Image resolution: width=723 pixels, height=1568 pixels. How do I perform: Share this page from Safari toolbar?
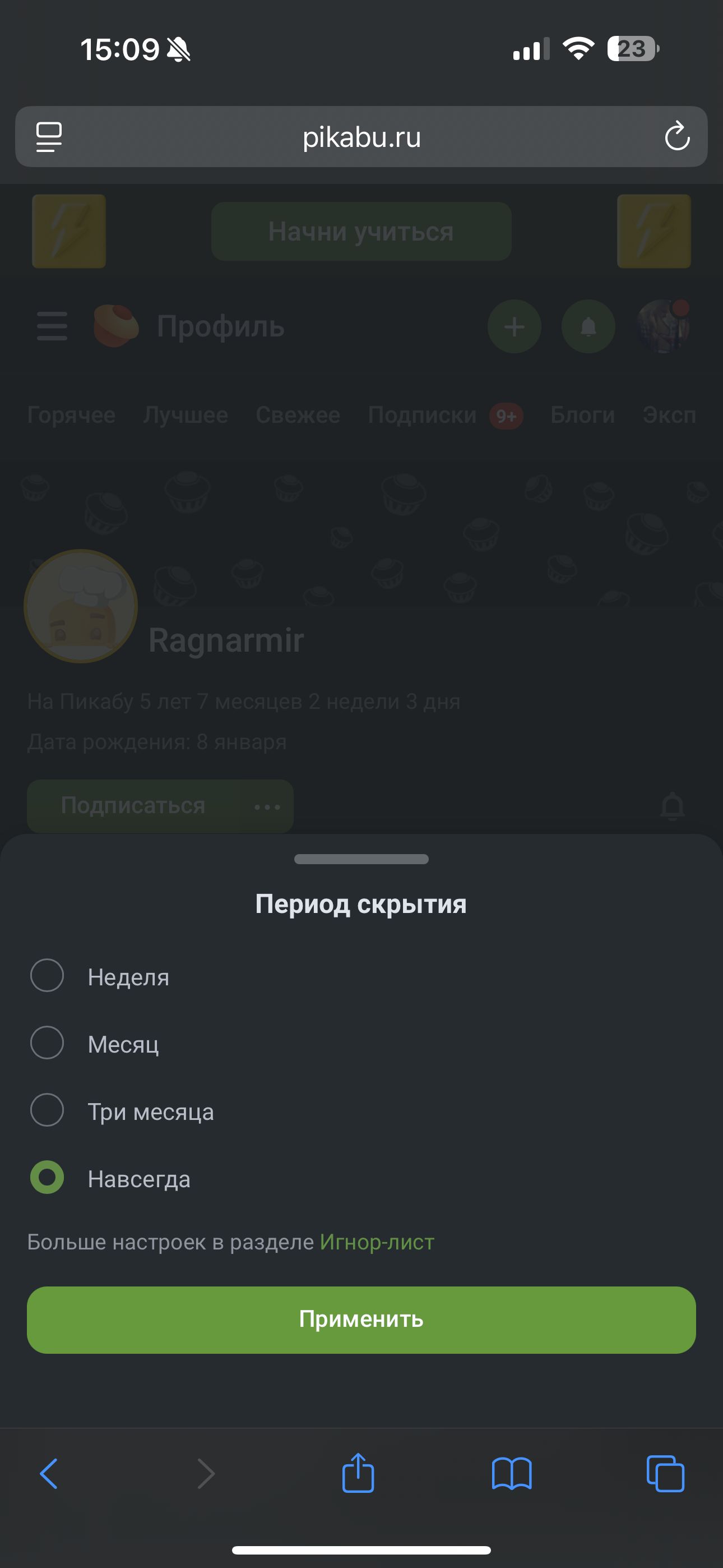click(358, 1473)
